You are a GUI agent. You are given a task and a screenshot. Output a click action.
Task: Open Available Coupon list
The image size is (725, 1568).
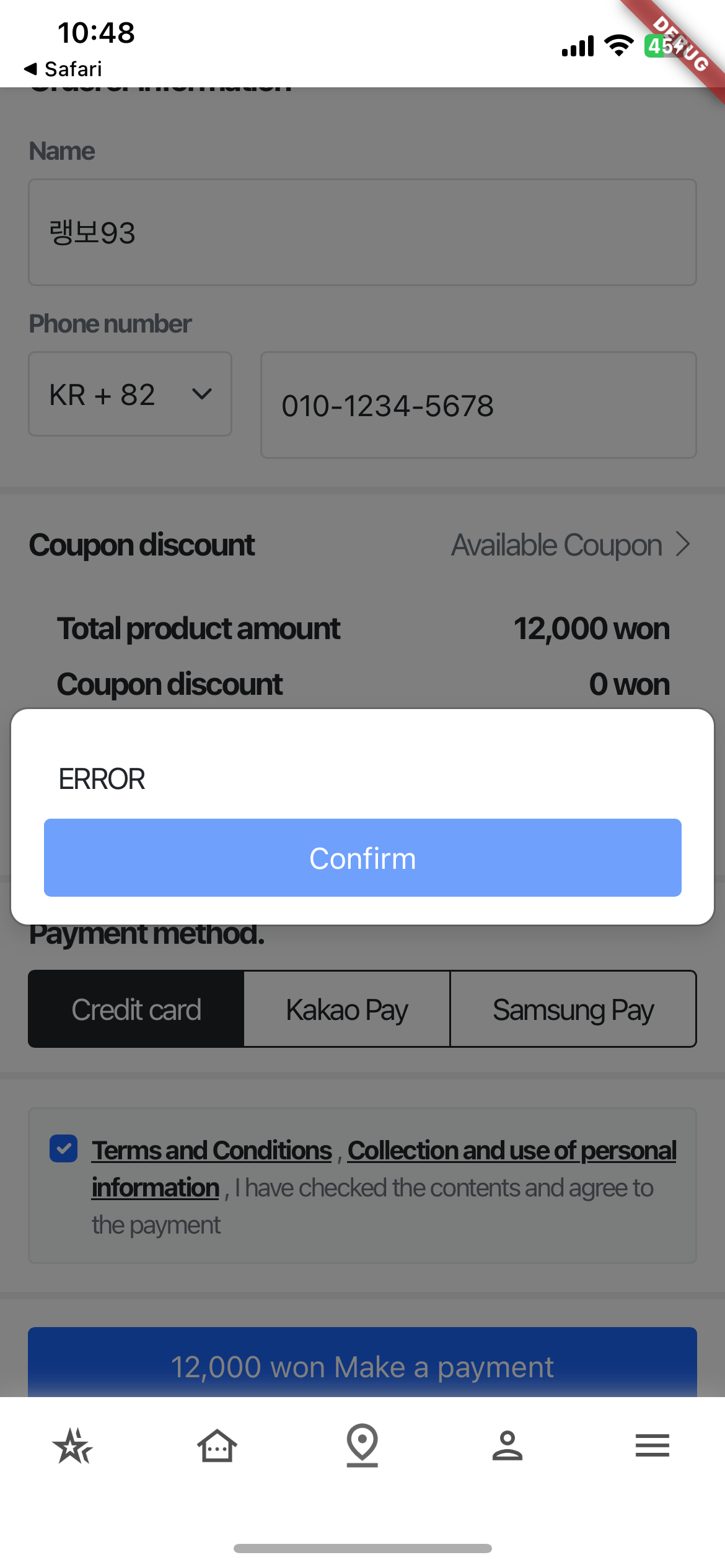570,545
